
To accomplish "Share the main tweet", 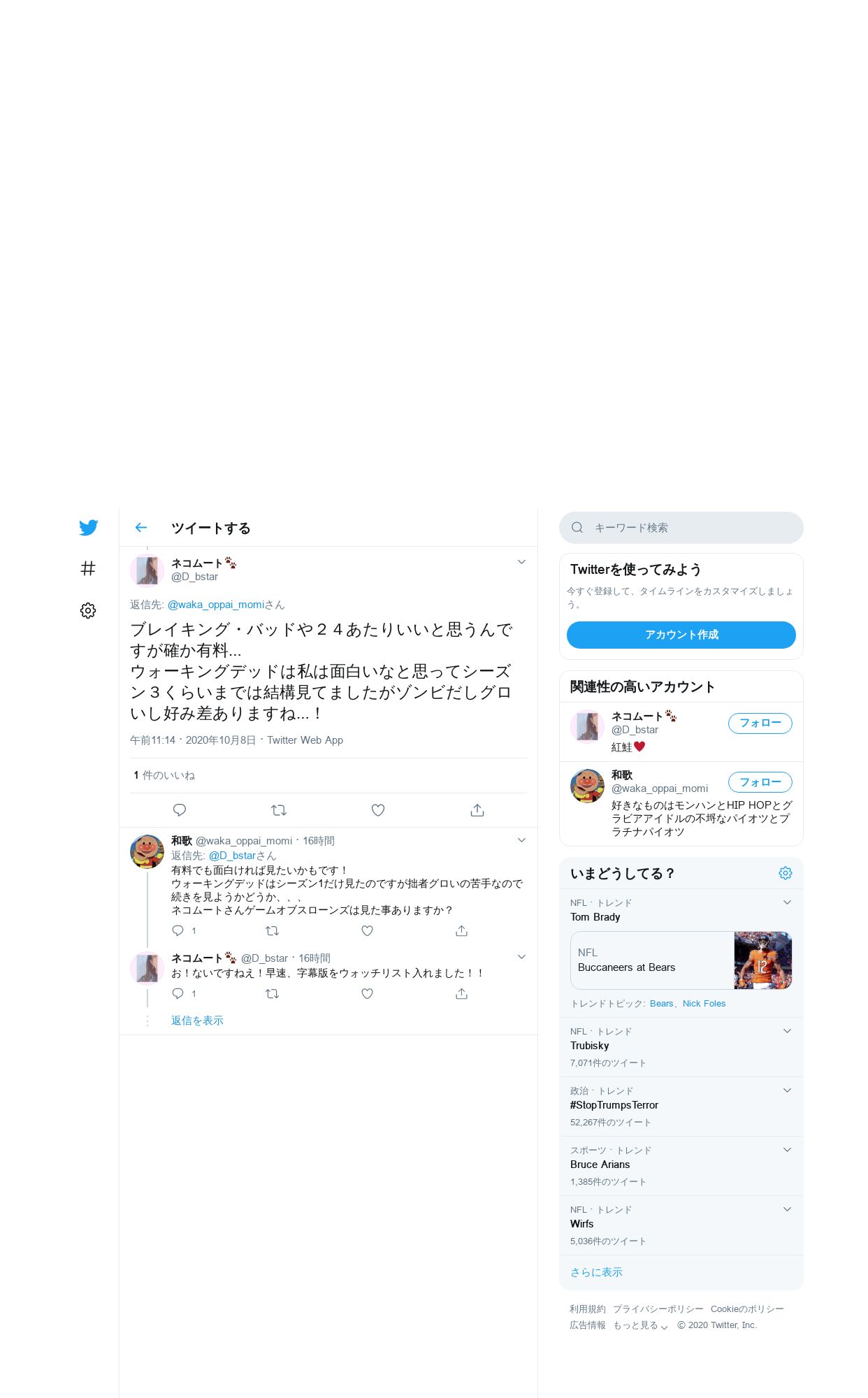I will pyautogui.click(x=477, y=810).
